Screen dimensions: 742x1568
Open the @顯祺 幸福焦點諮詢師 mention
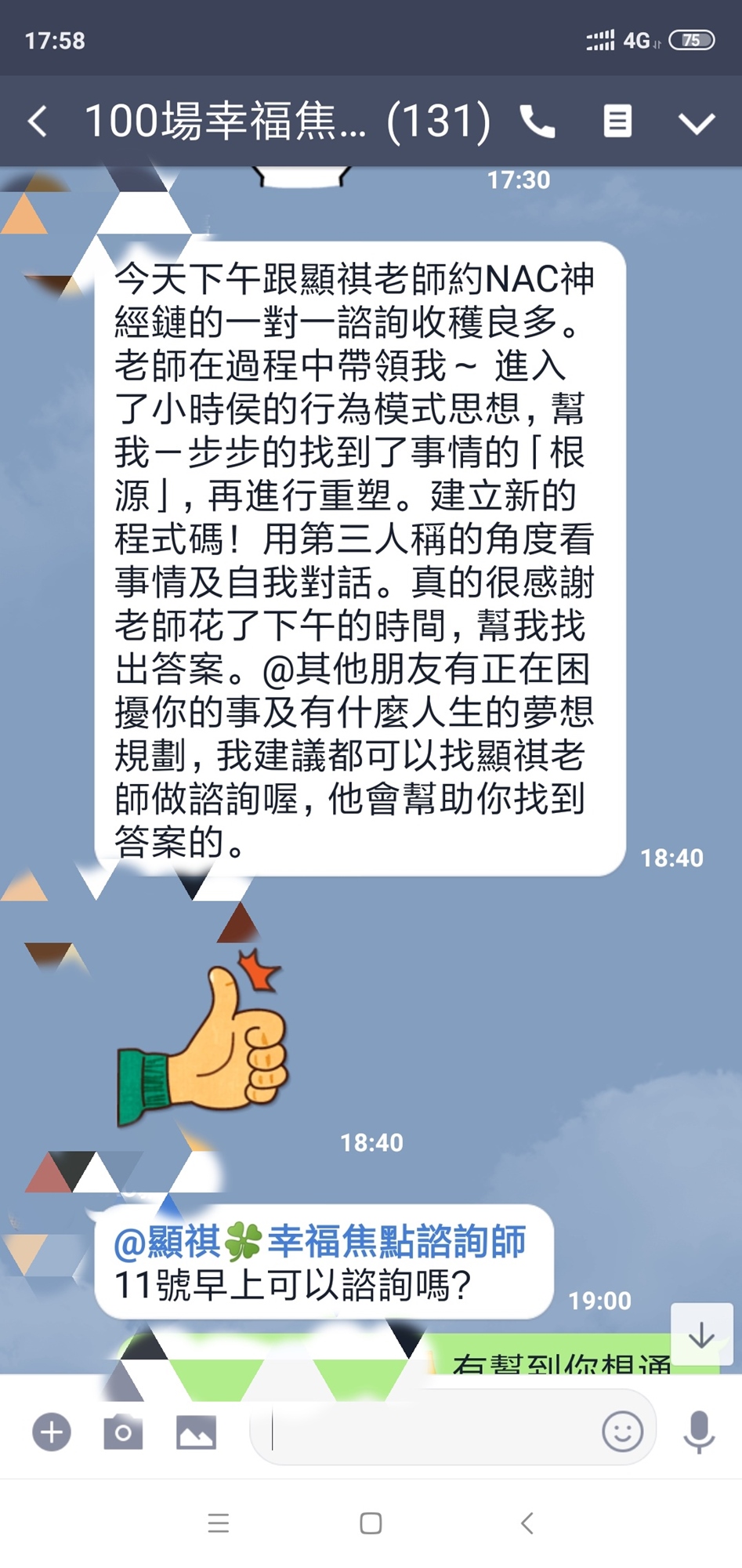tap(320, 1242)
